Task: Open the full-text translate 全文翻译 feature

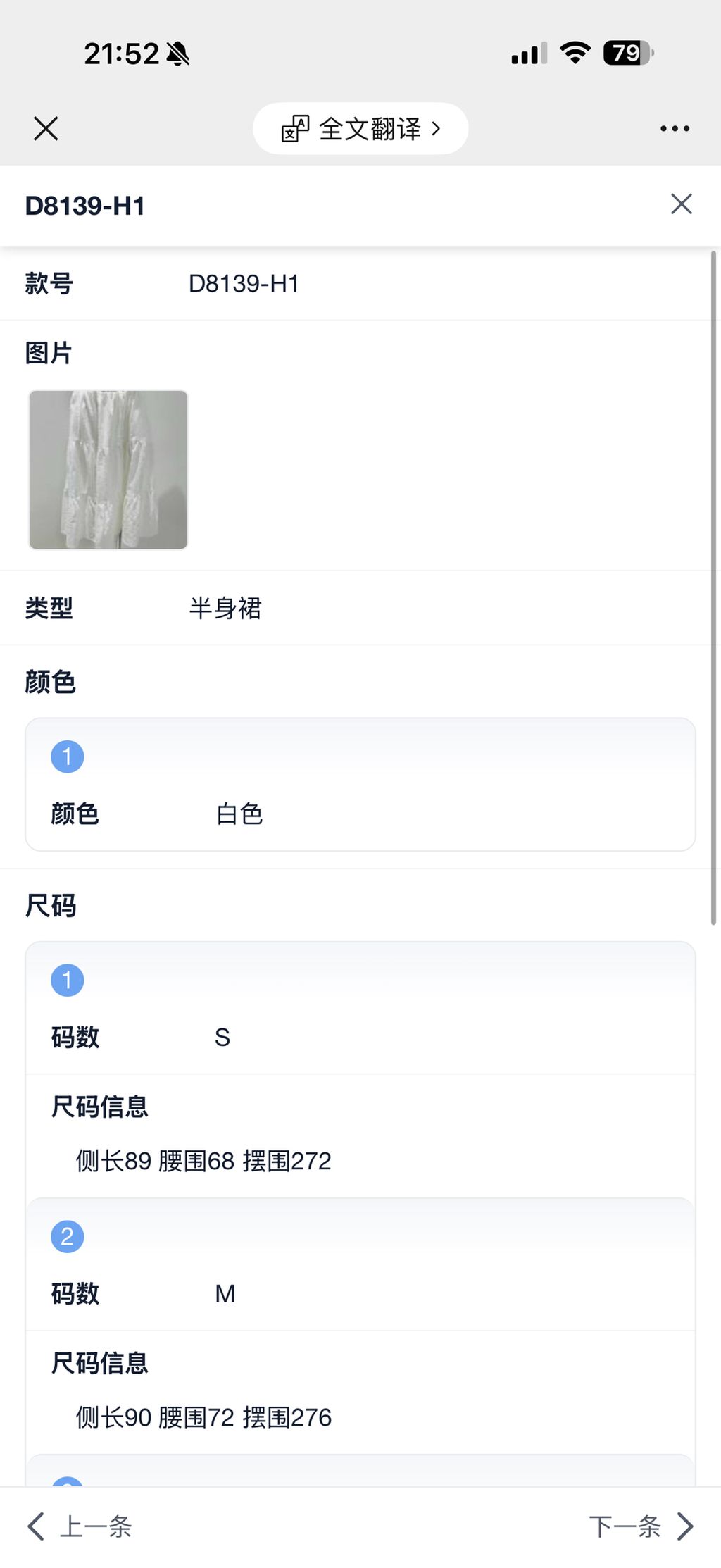Action: point(360,128)
